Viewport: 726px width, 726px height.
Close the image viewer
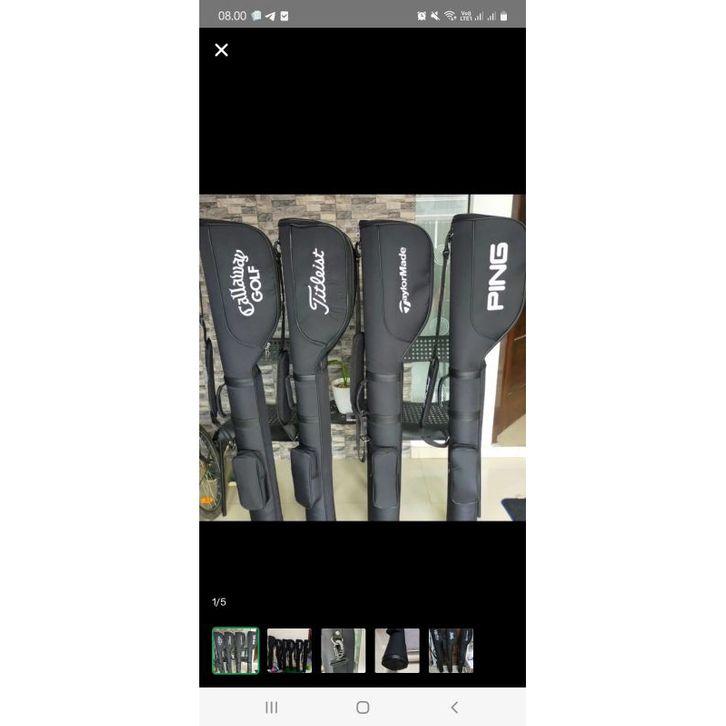point(221,50)
